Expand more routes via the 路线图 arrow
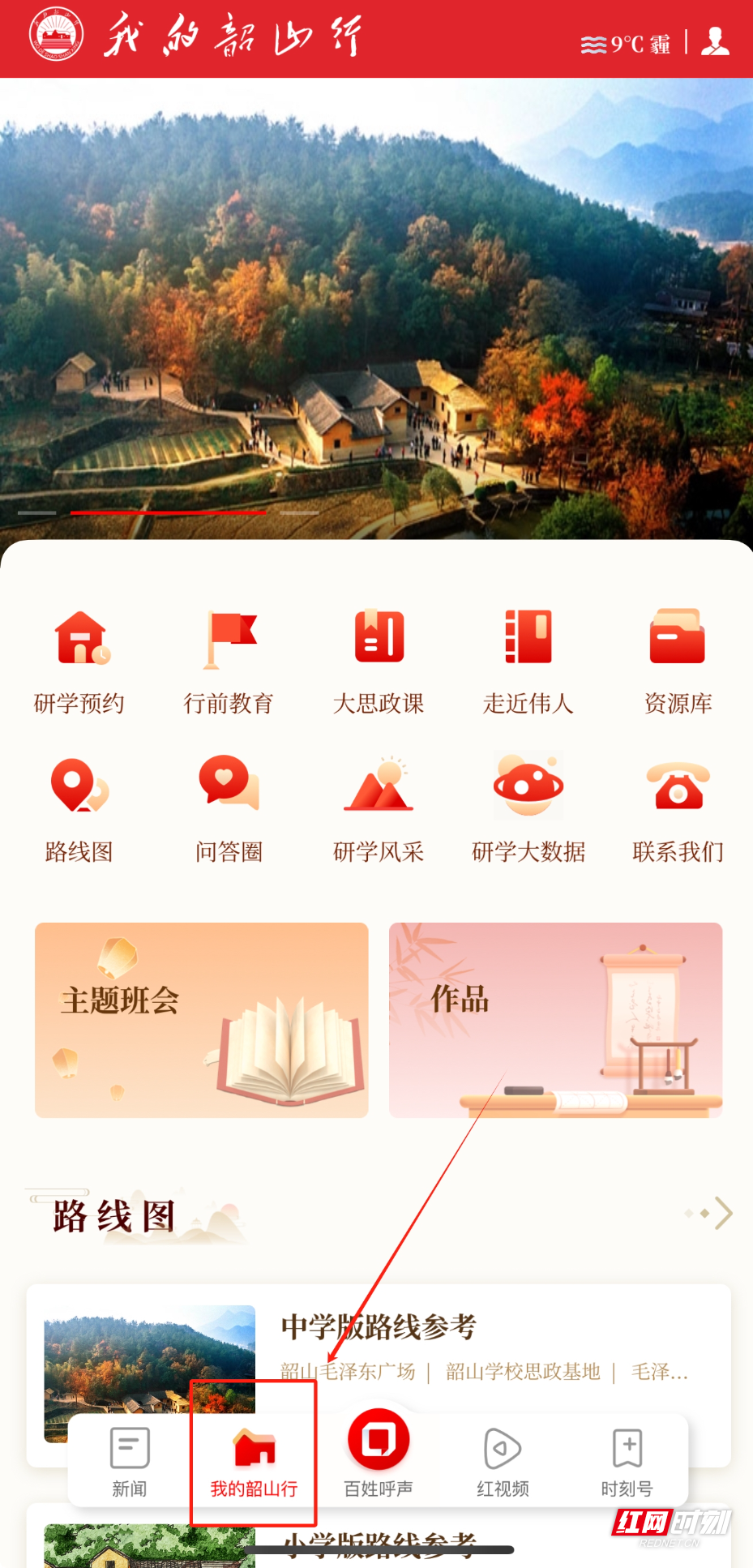Screen dimensions: 753x1568 717,1213
